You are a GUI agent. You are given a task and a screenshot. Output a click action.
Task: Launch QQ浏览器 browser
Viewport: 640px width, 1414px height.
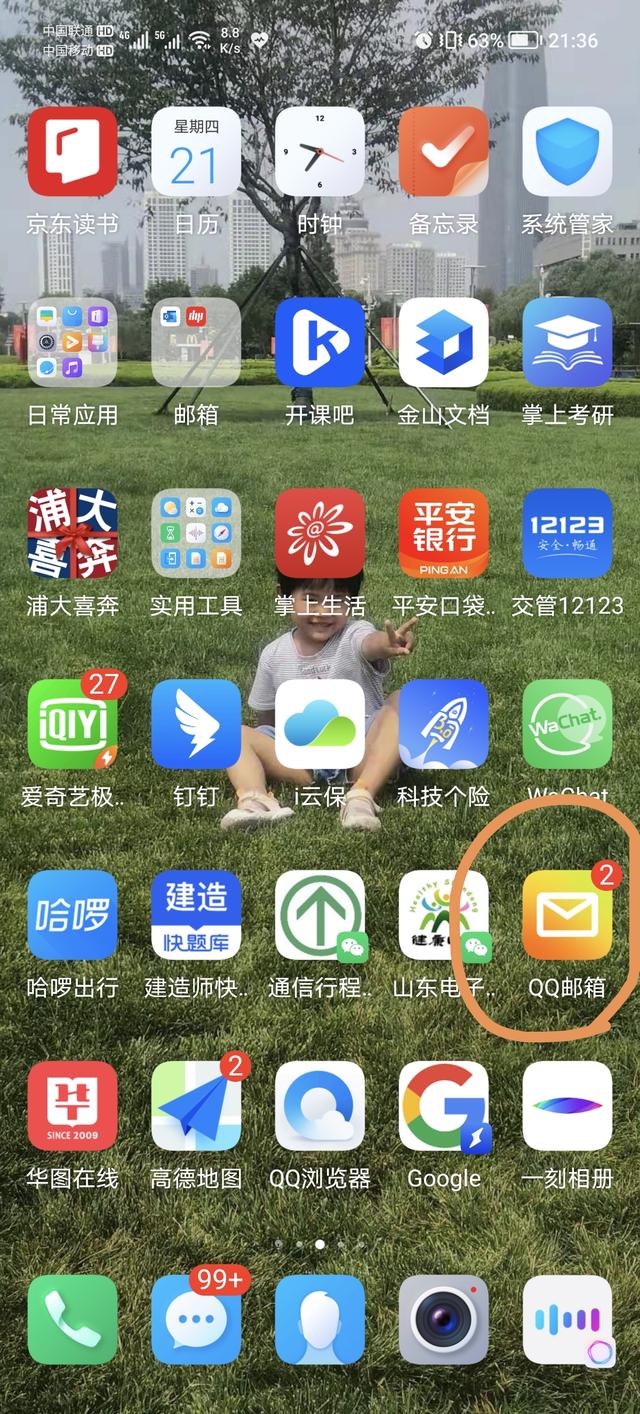click(x=320, y=1106)
